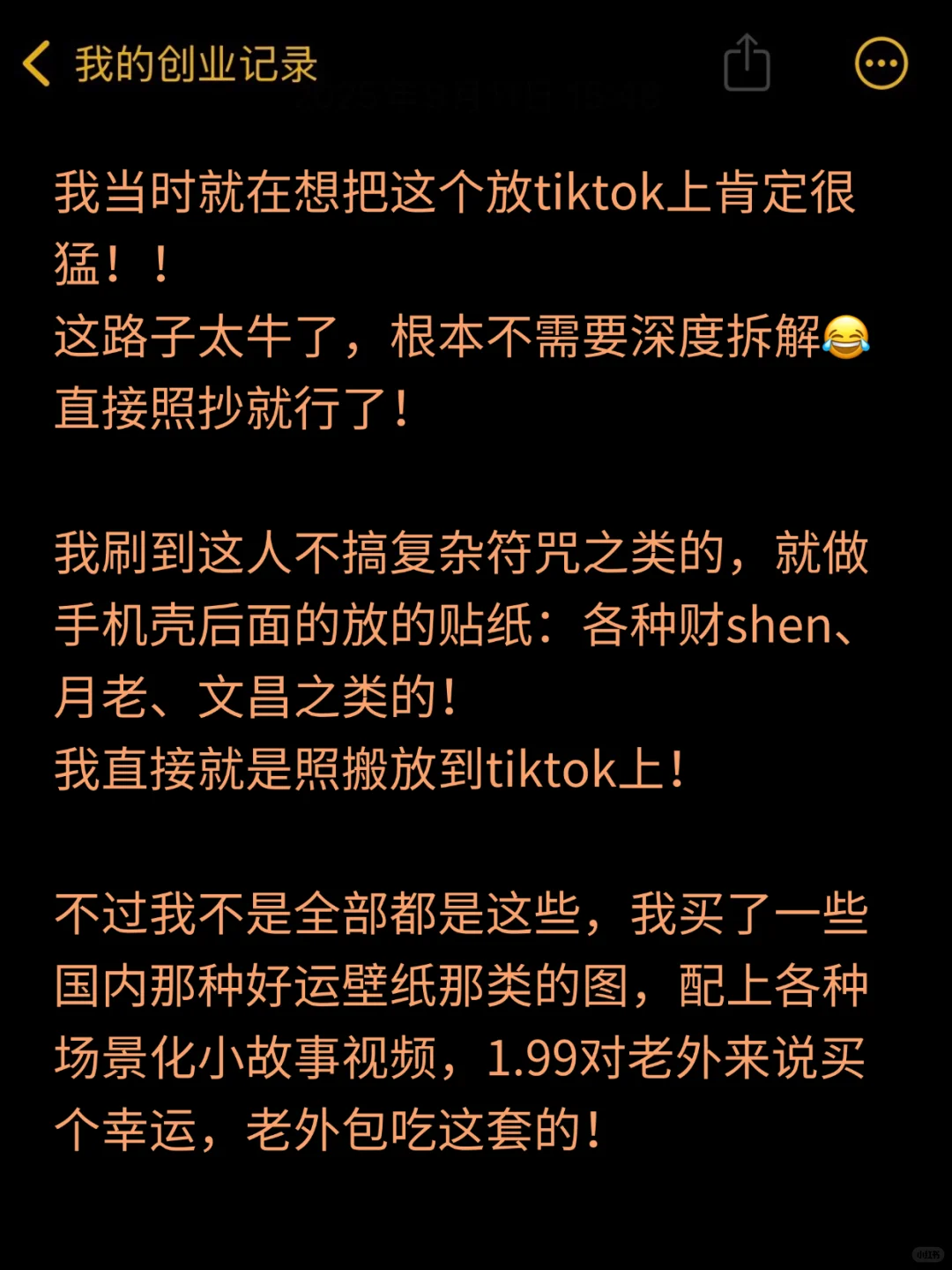Share this note
The height and width of the screenshot is (1270, 952).
[x=747, y=63]
